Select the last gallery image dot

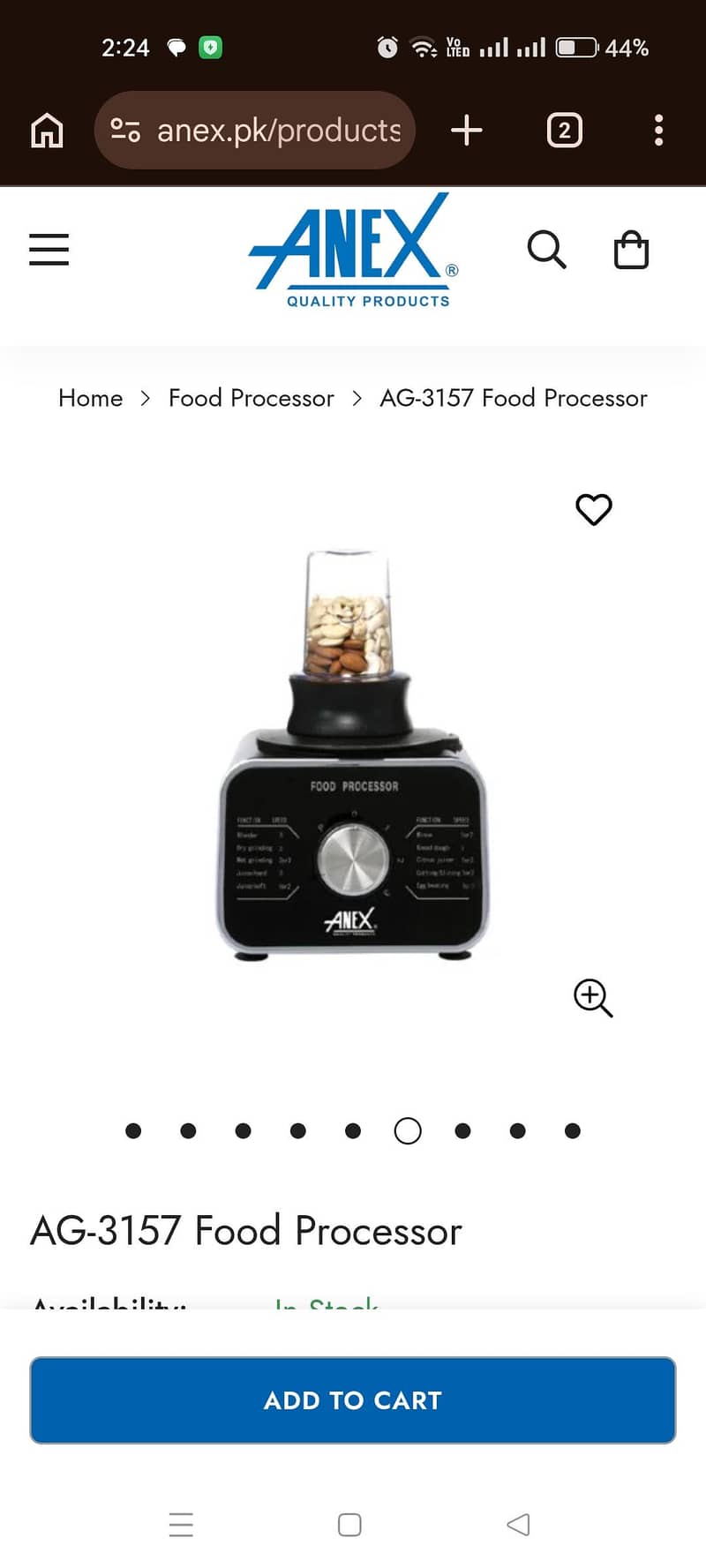(x=572, y=1130)
